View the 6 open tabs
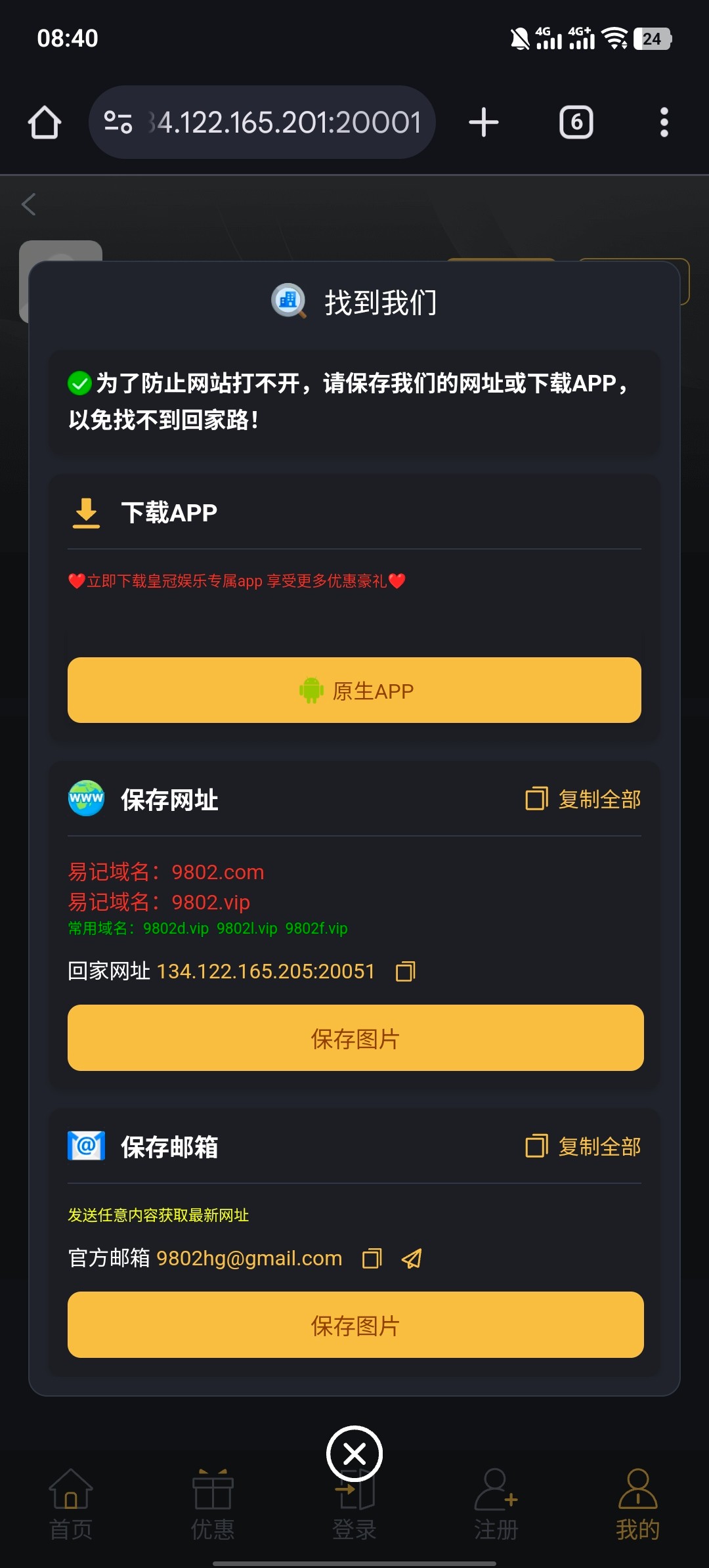Viewport: 709px width, 1568px height. (x=576, y=122)
